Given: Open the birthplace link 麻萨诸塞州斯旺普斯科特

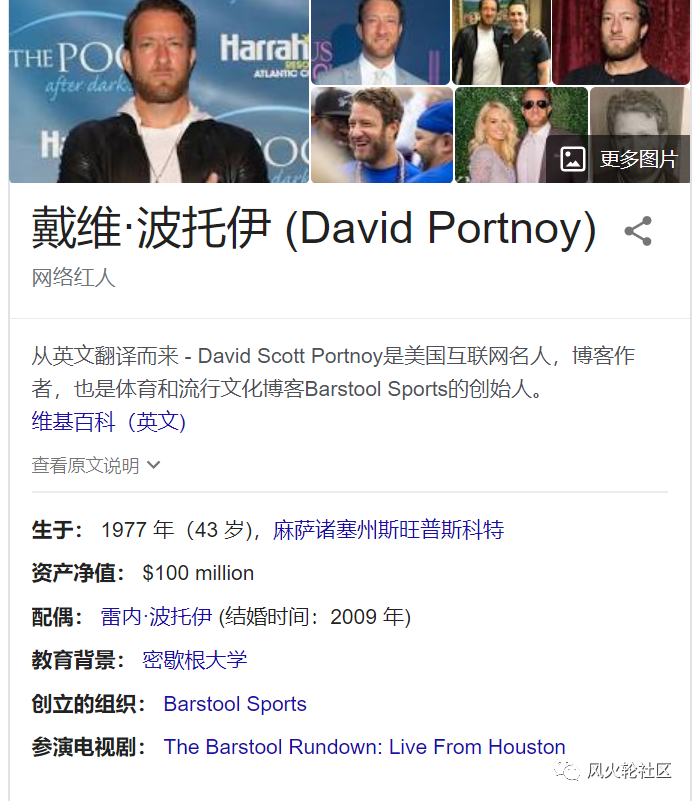Looking at the screenshot, I should [x=388, y=530].
